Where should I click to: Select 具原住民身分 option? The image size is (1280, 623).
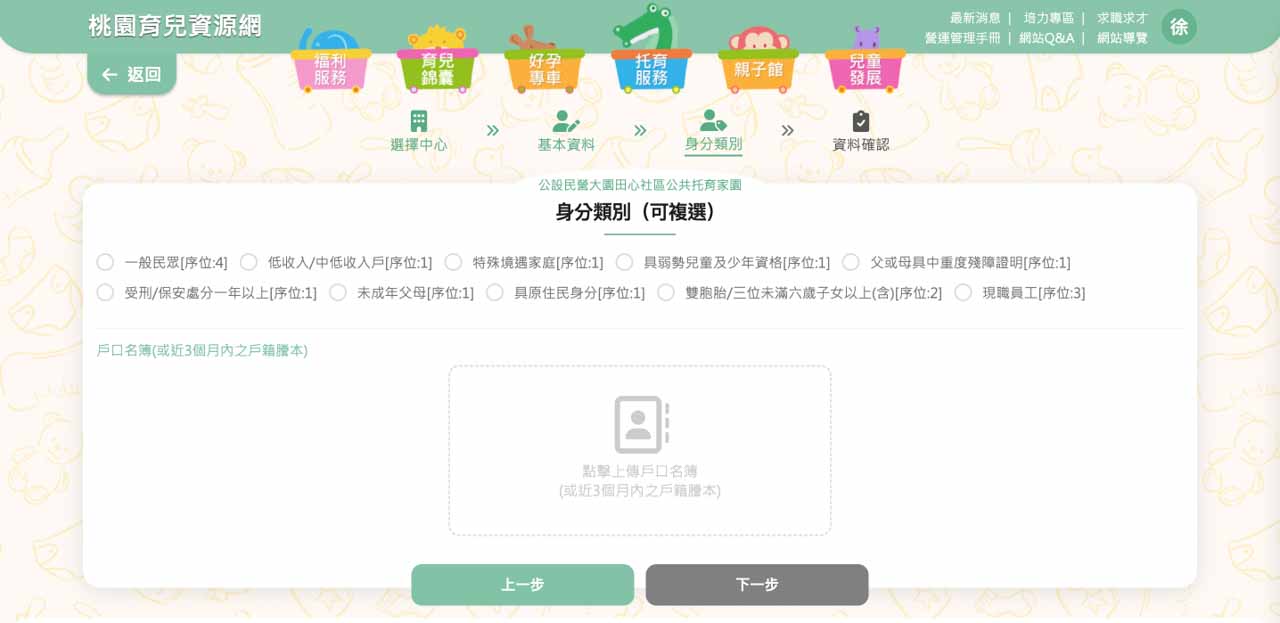[x=495, y=292]
